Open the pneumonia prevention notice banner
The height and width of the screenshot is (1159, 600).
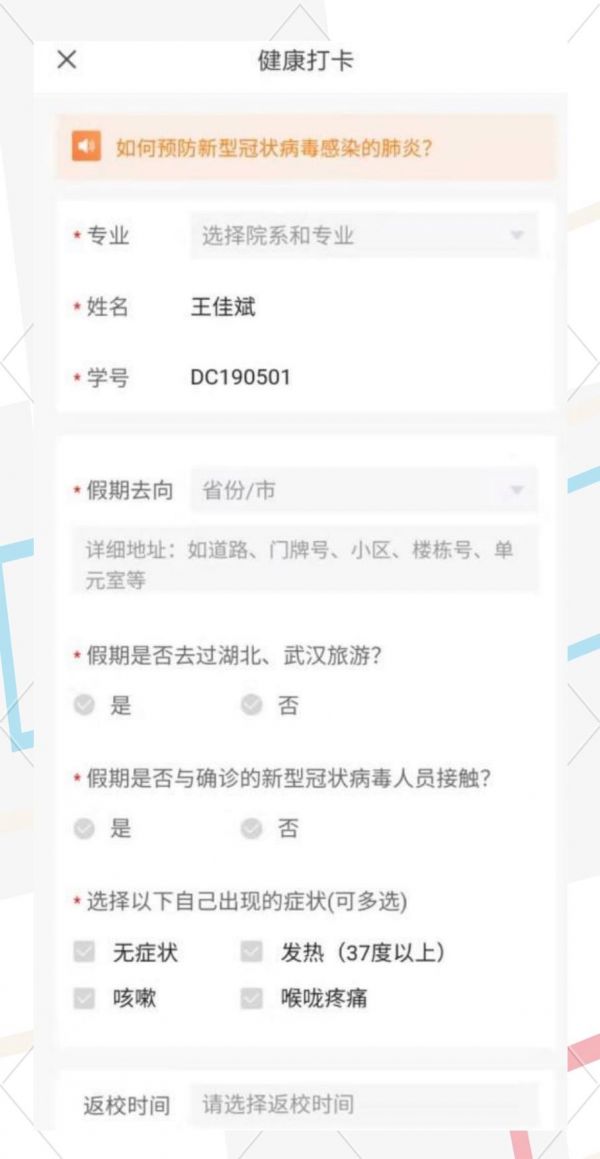click(x=305, y=146)
